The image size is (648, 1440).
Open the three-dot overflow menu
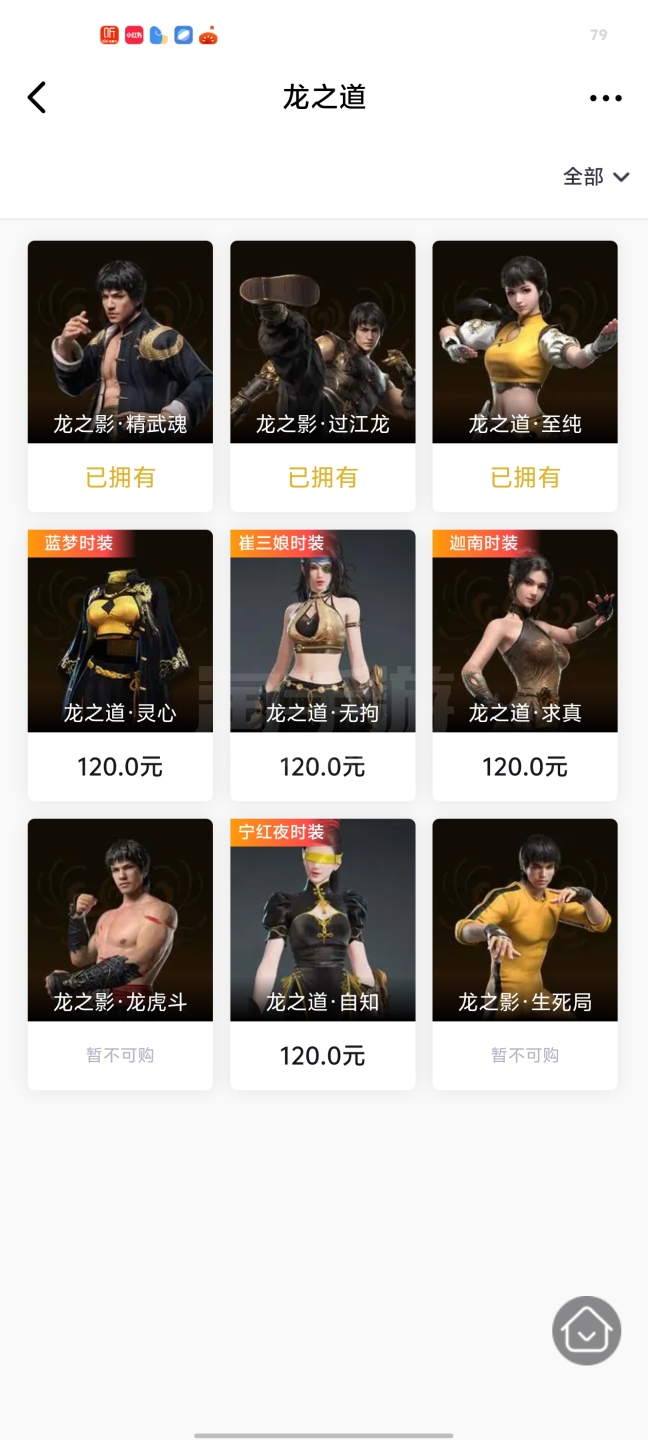[605, 98]
